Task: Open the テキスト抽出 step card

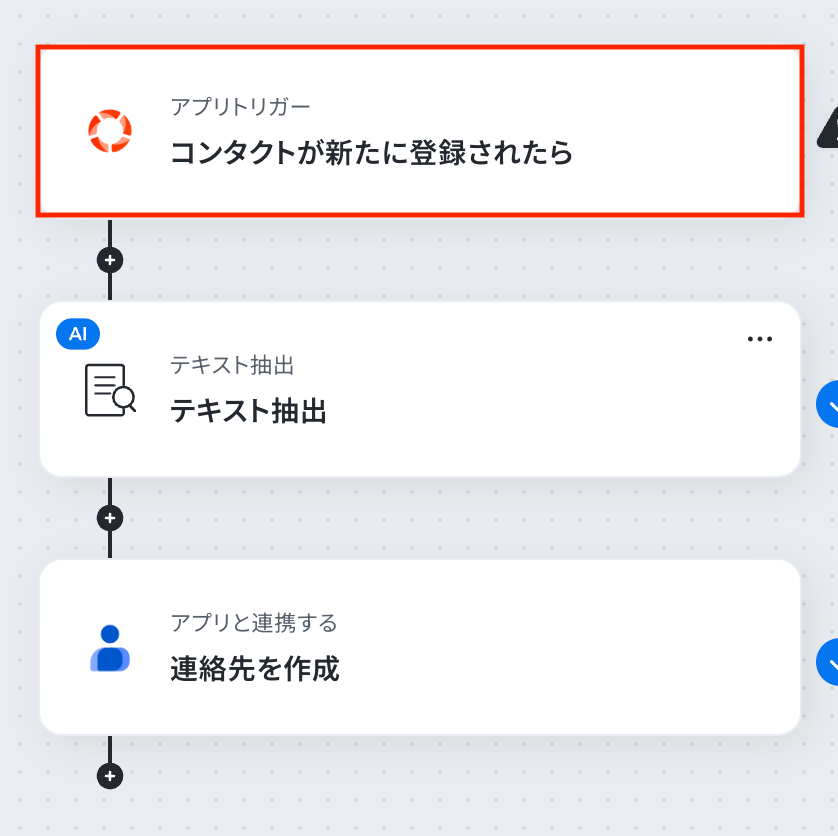Action: [x=420, y=390]
